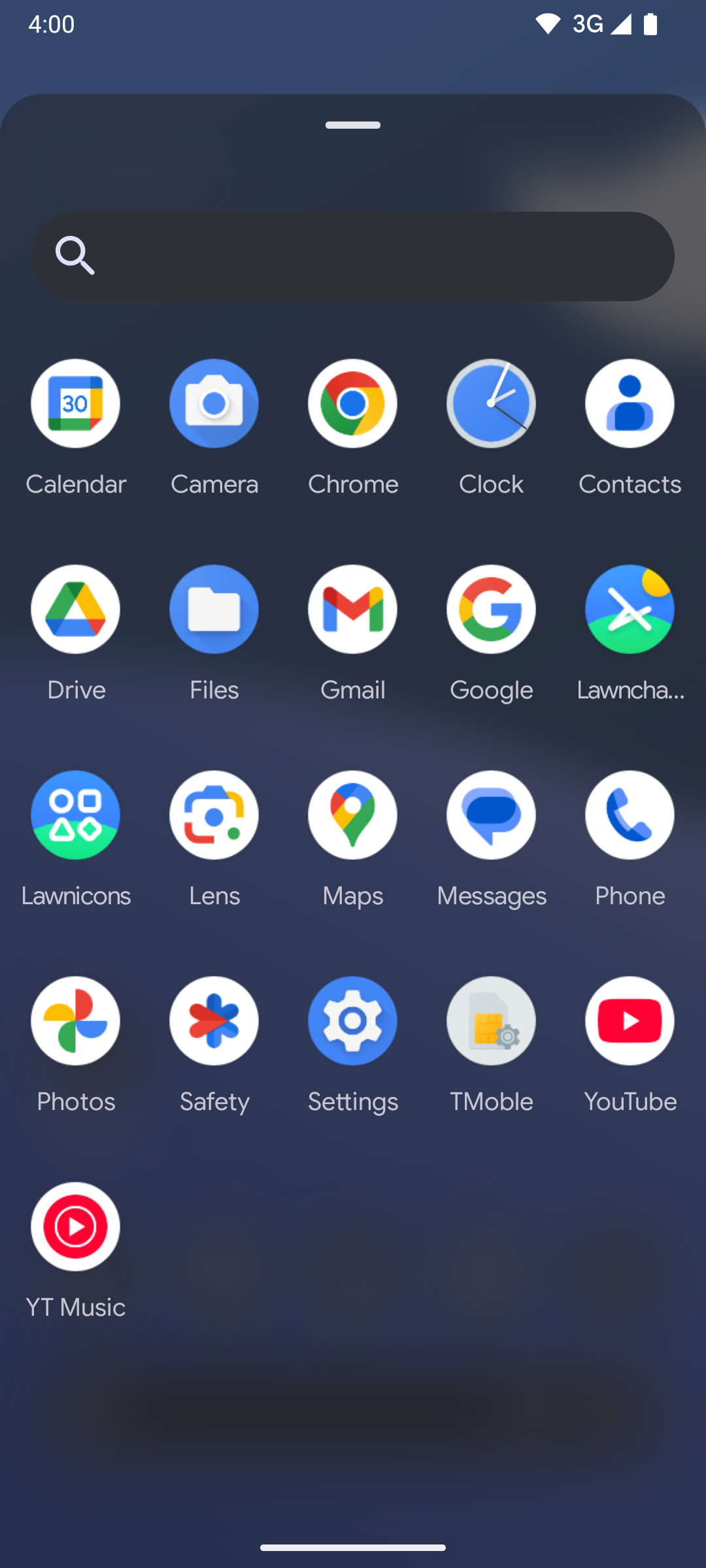Check email in Gmail

click(352, 610)
